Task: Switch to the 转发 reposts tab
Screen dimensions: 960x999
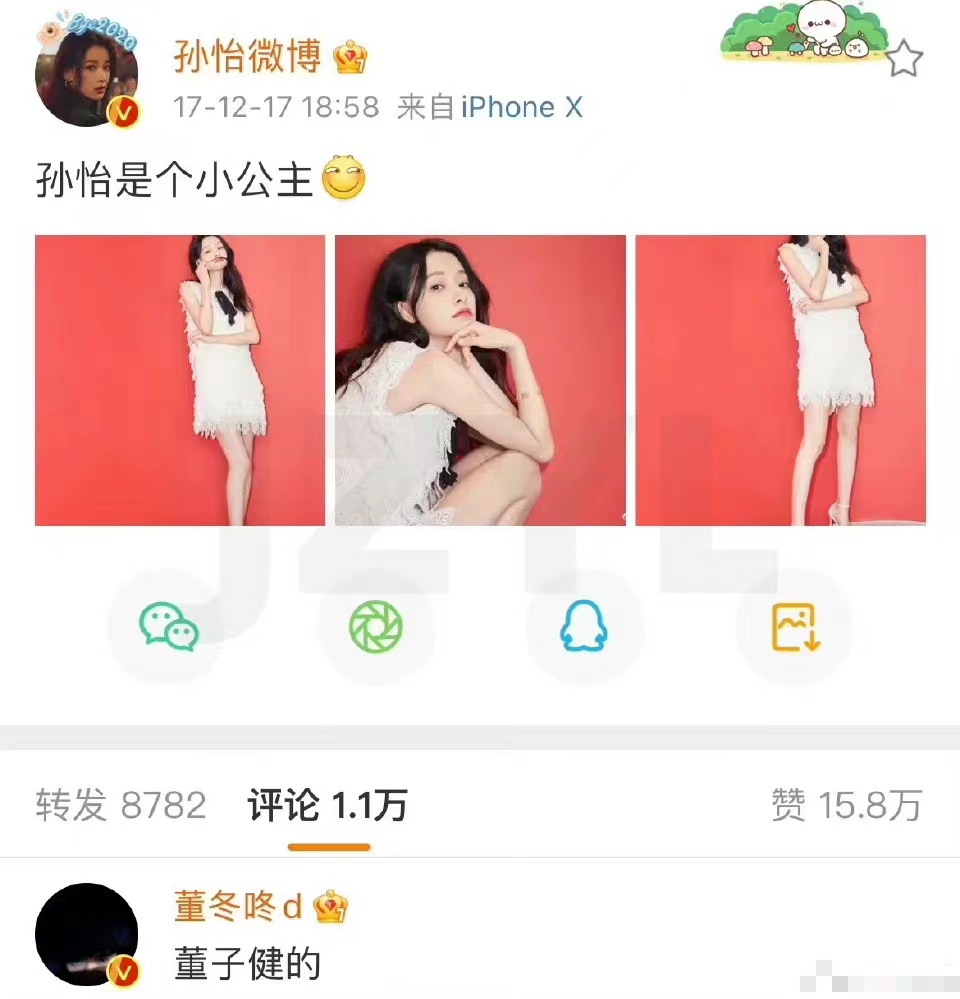Action: (122, 803)
